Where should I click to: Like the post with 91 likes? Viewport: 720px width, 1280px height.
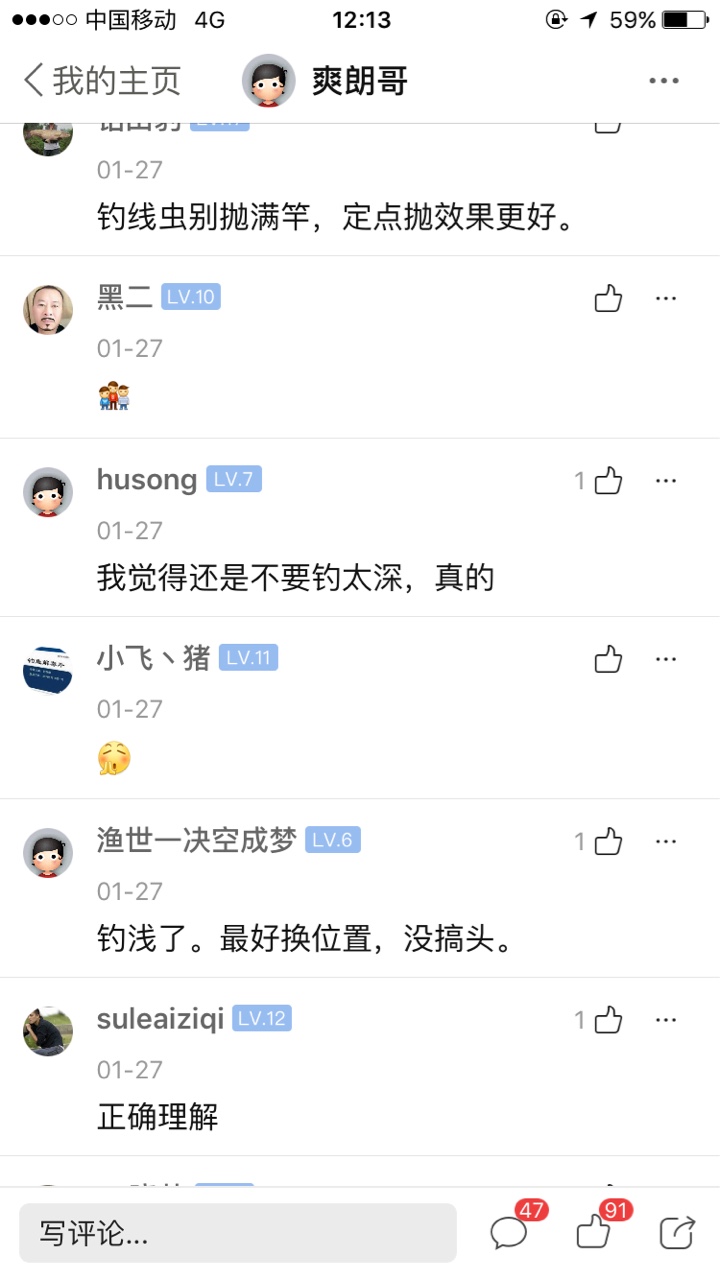coord(594,1232)
